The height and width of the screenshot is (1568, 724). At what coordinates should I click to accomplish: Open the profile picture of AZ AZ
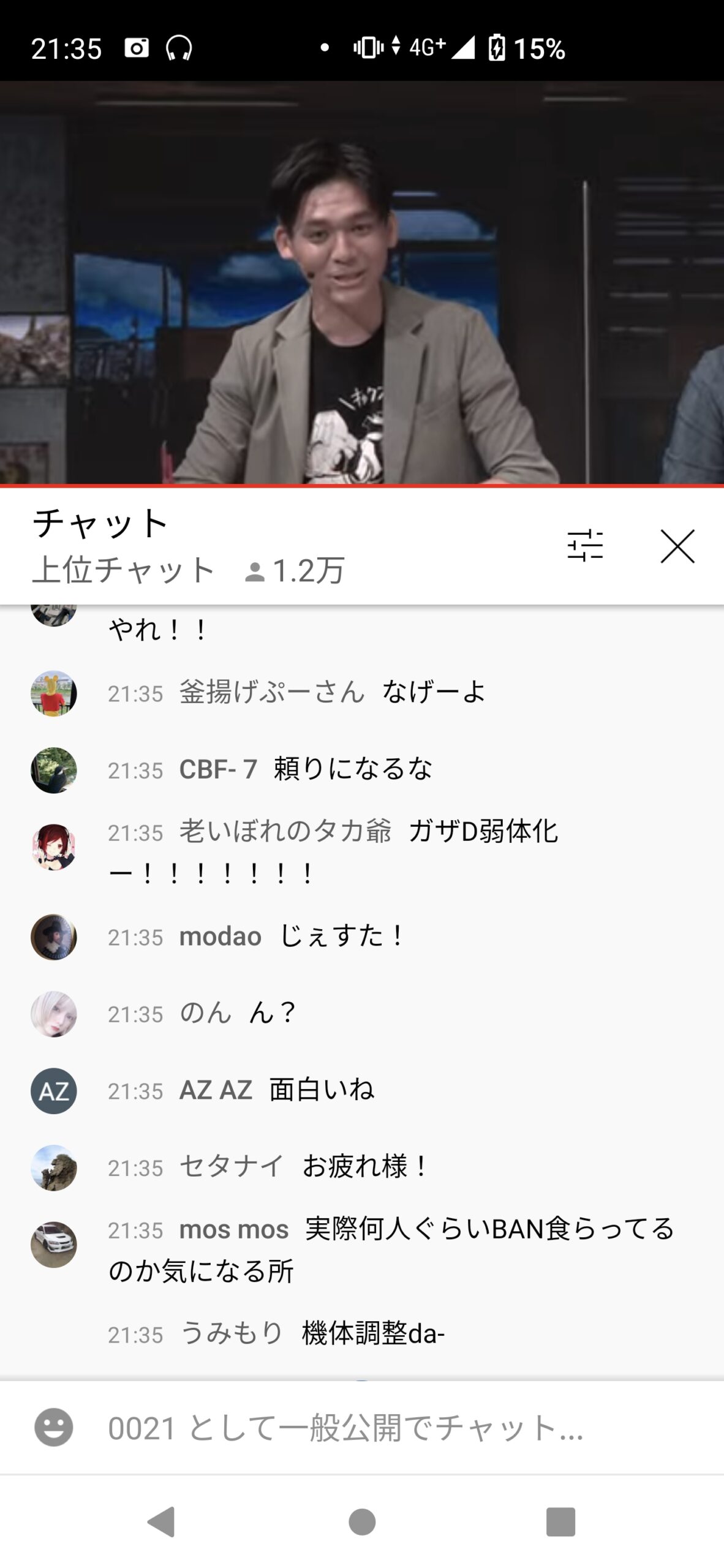(54, 1091)
